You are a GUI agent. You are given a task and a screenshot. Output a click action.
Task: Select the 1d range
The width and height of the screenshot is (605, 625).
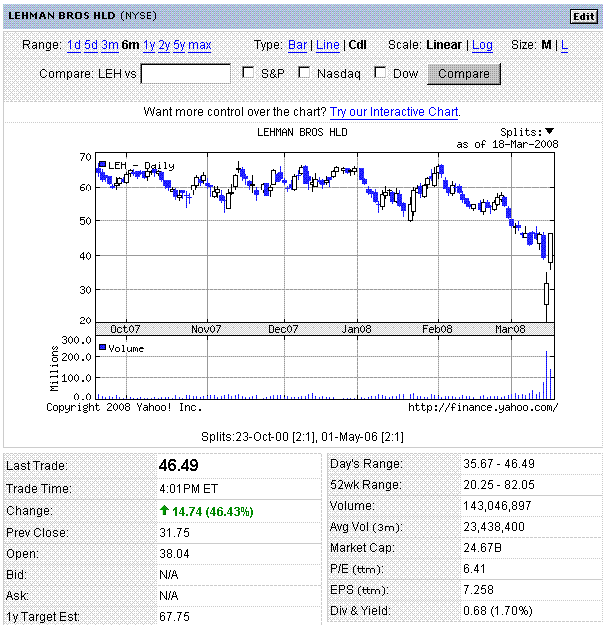click(74, 45)
